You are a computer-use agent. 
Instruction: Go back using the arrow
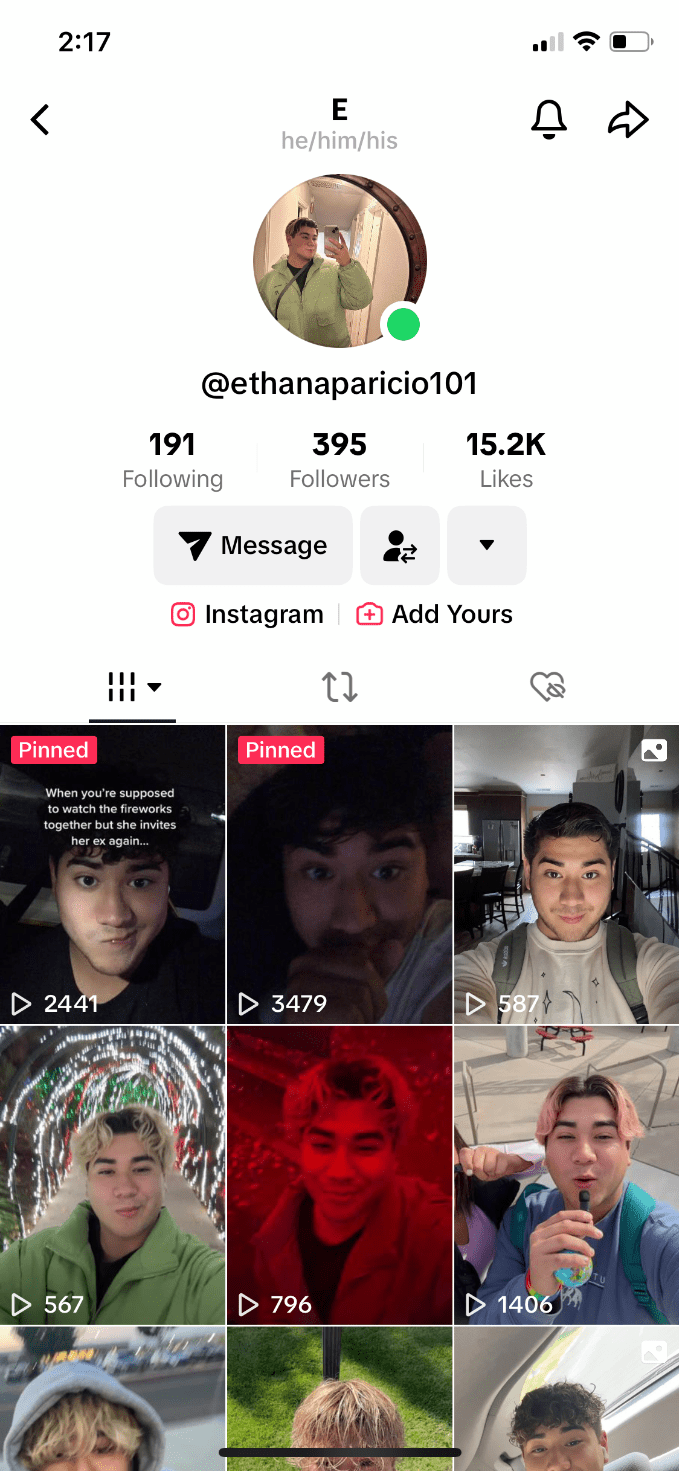pyautogui.click(x=40, y=121)
